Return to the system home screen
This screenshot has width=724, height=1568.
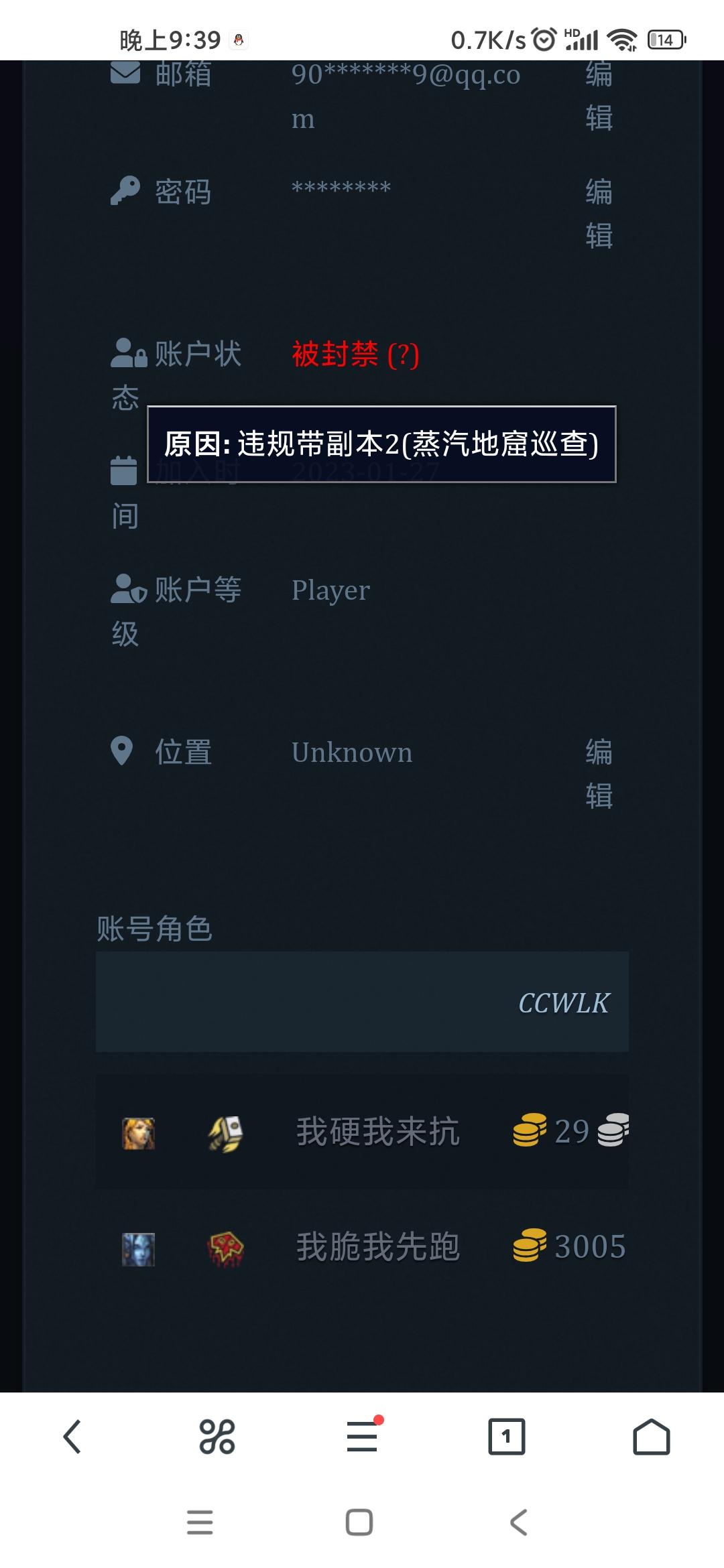[x=359, y=1522]
